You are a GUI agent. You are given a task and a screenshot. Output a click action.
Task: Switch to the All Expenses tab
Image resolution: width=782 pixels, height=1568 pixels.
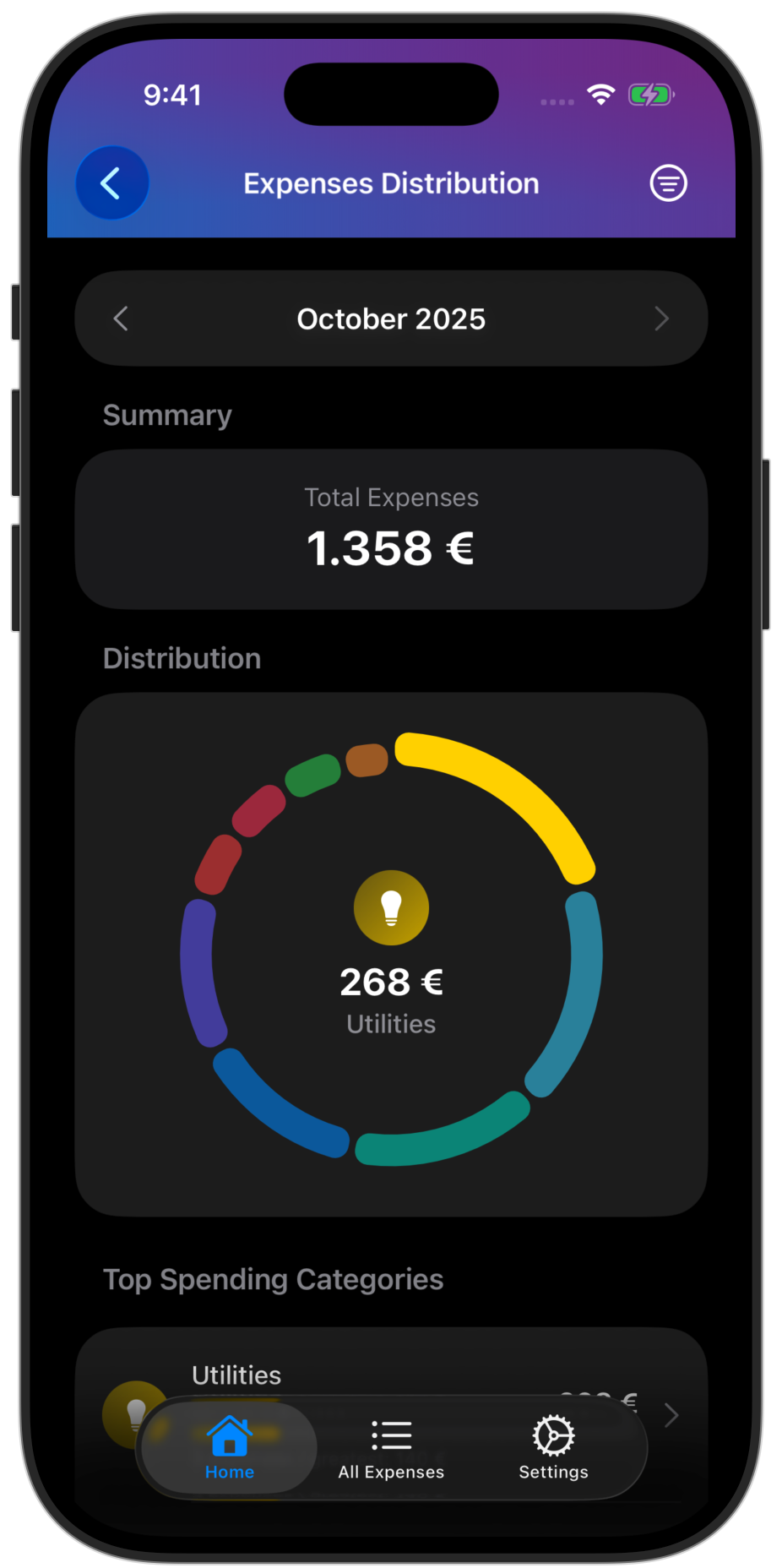391,1449
